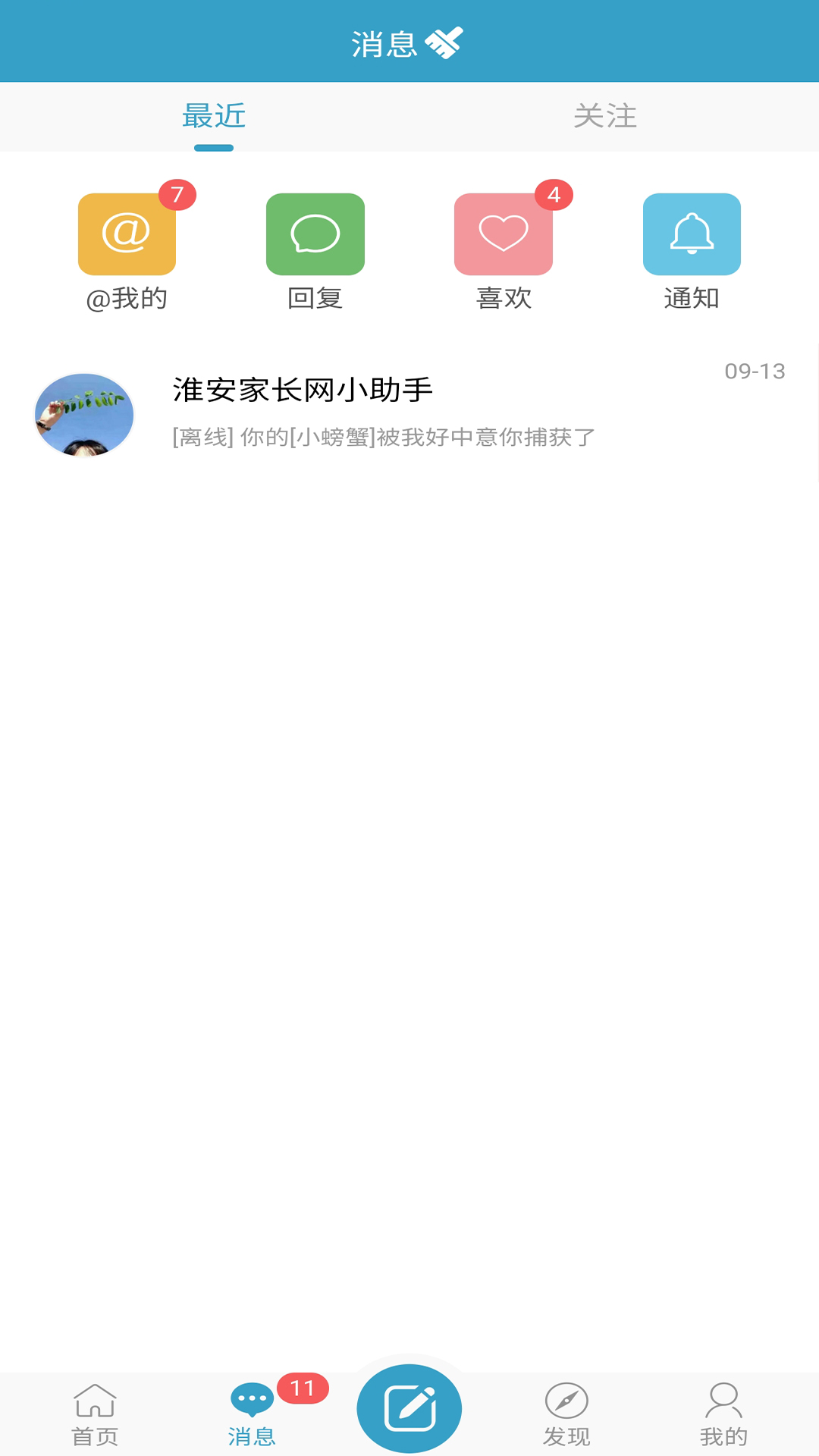Open the compose pencil button

click(409, 1407)
